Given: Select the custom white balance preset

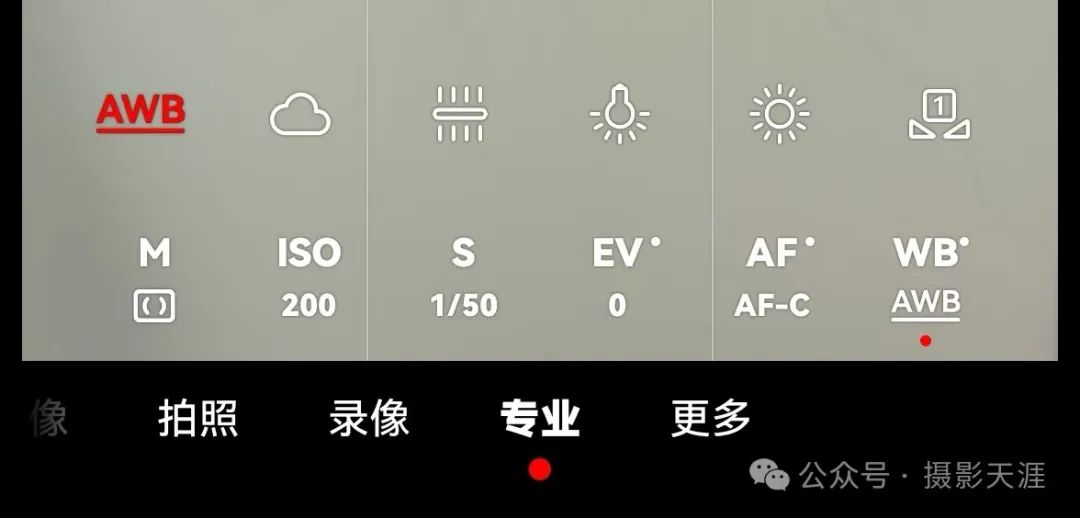Looking at the screenshot, I should [939, 115].
